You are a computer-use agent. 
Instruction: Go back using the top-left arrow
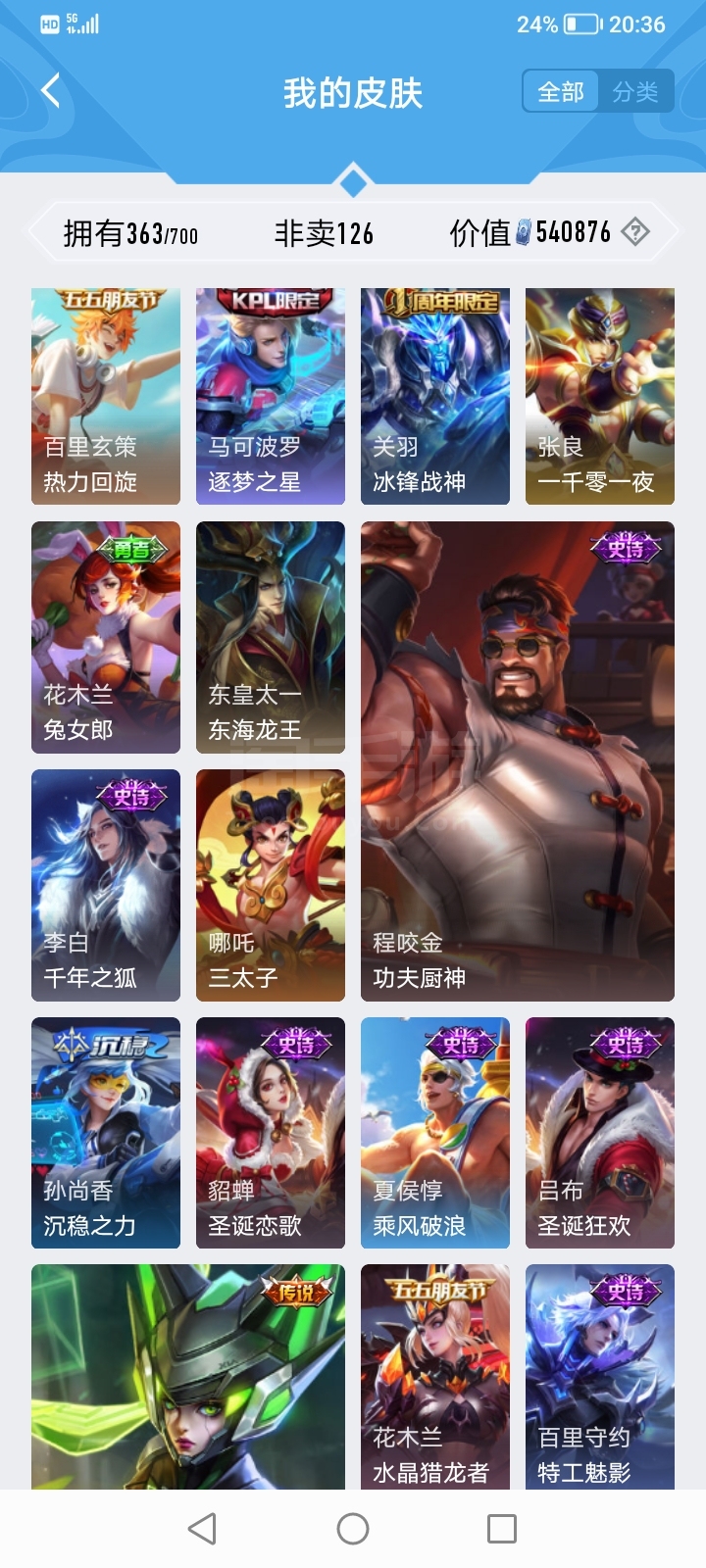click(51, 91)
